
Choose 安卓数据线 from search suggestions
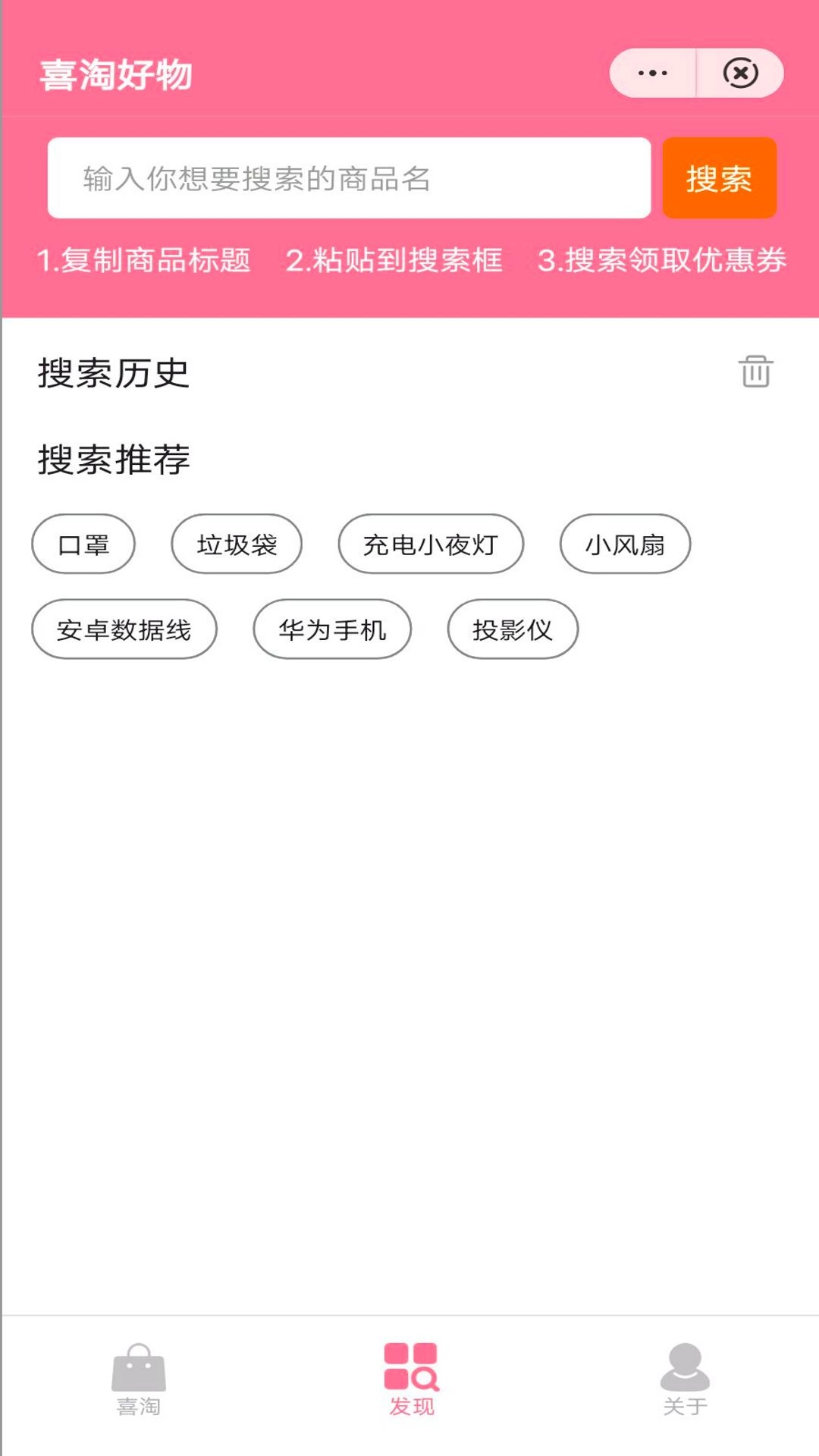124,628
